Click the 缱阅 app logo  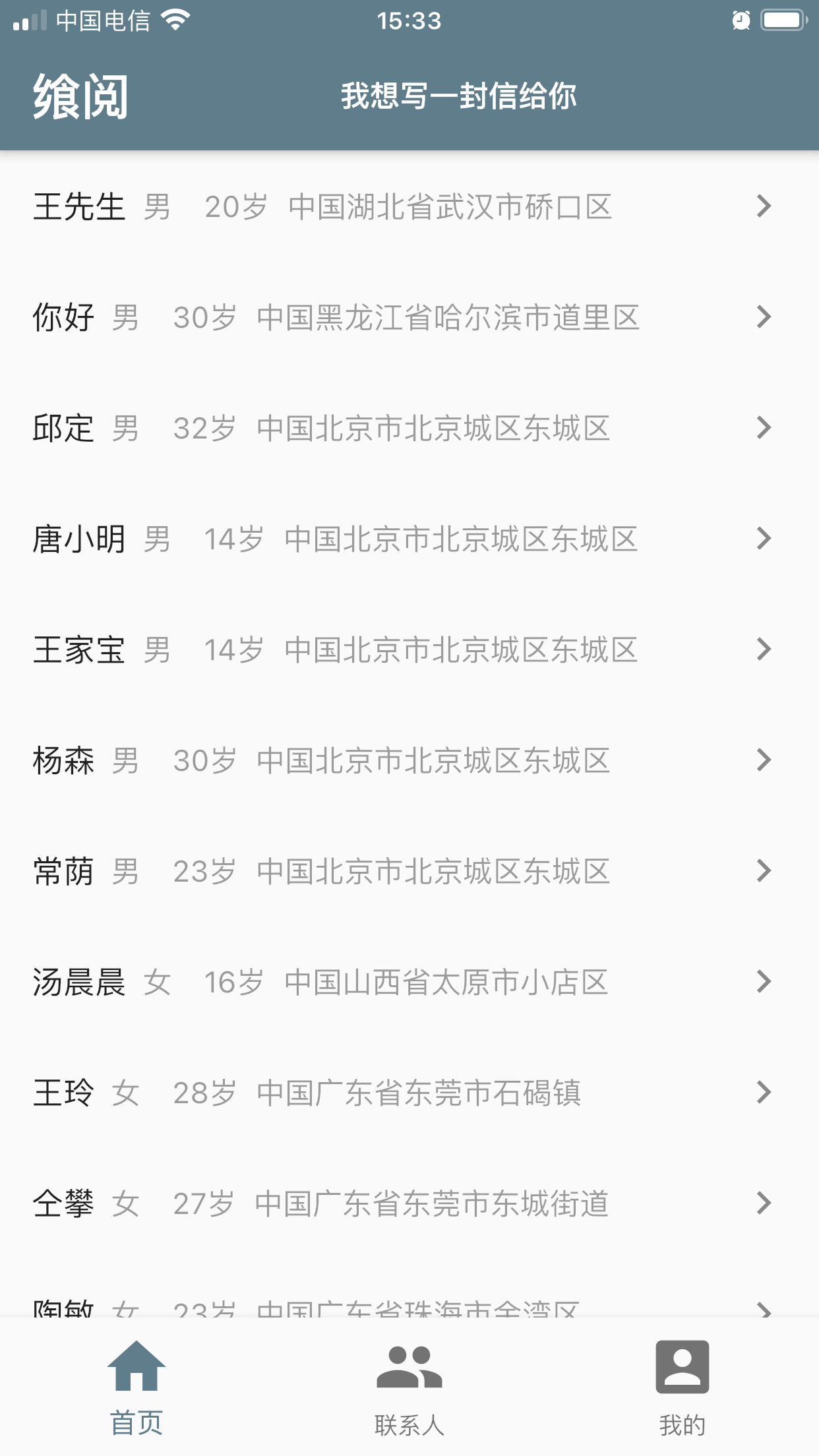click(82, 97)
